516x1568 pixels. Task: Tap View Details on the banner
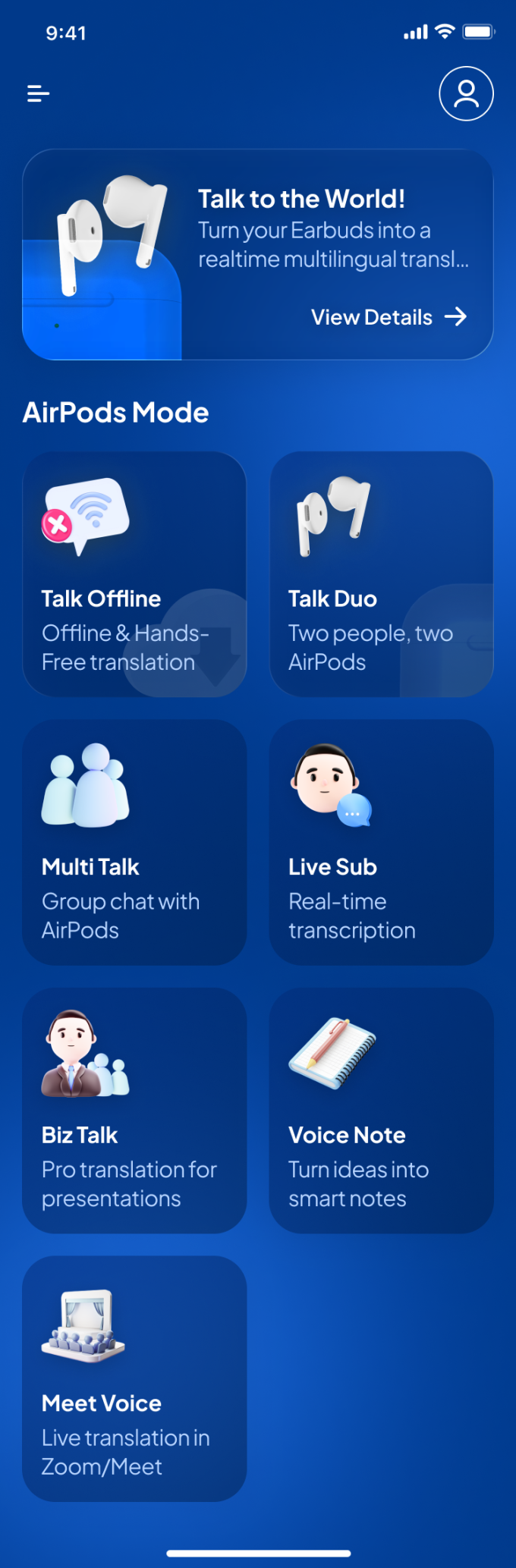(389, 317)
